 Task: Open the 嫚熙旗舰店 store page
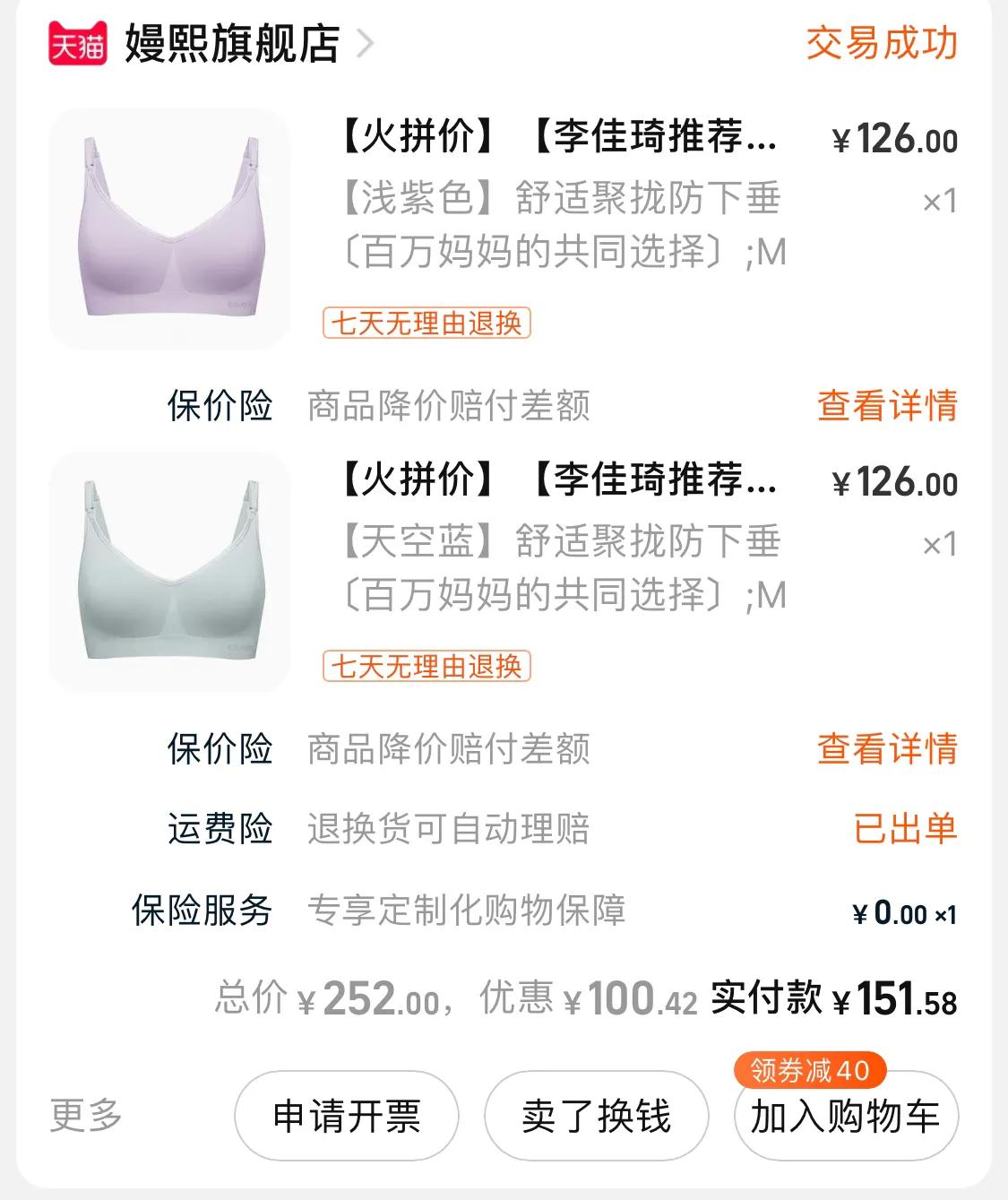point(231,43)
